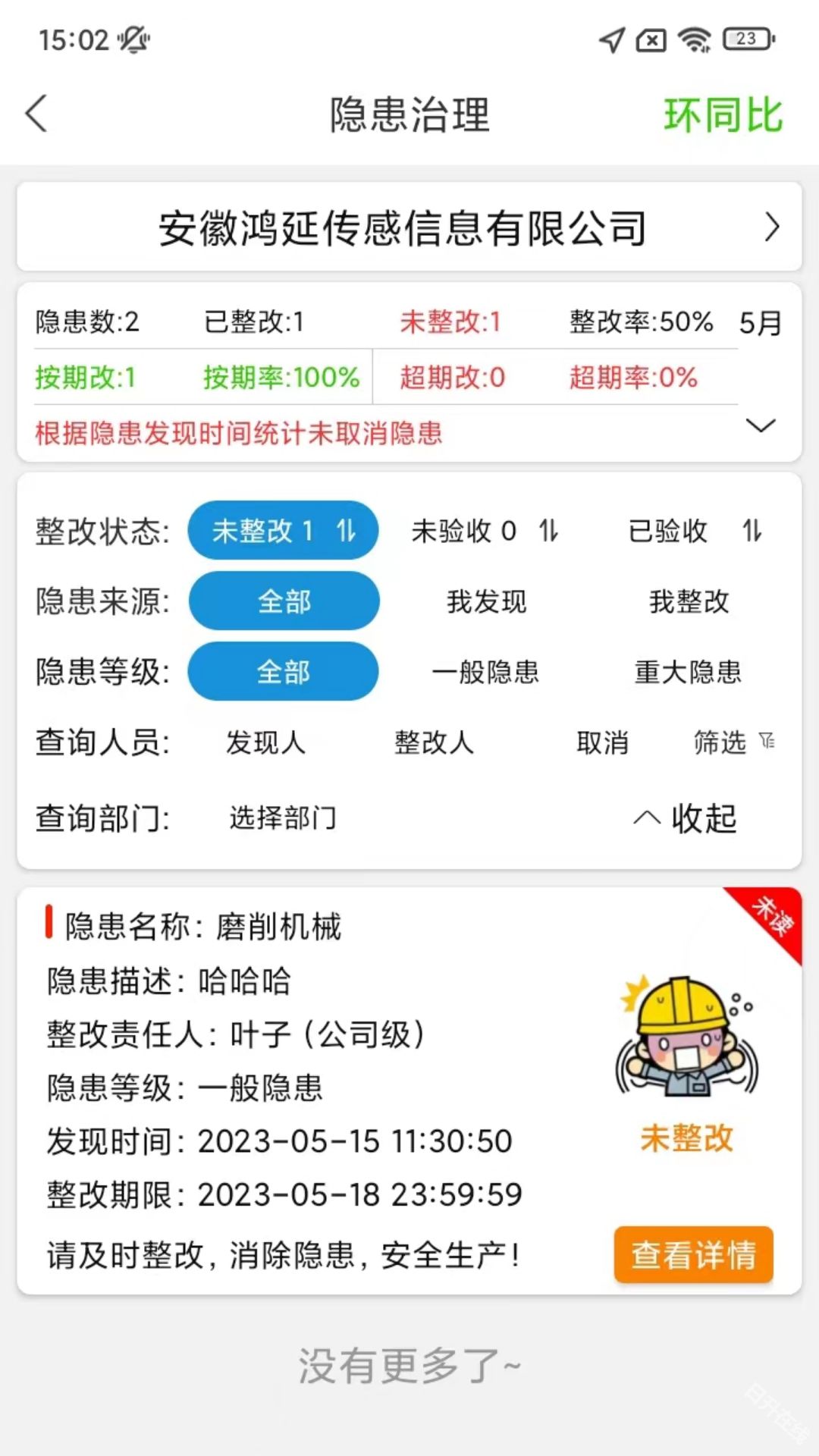Open the 选择部门 department selector
Image resolution: width=819 pixels, height=1456 pixels.
tap(283, 818)
